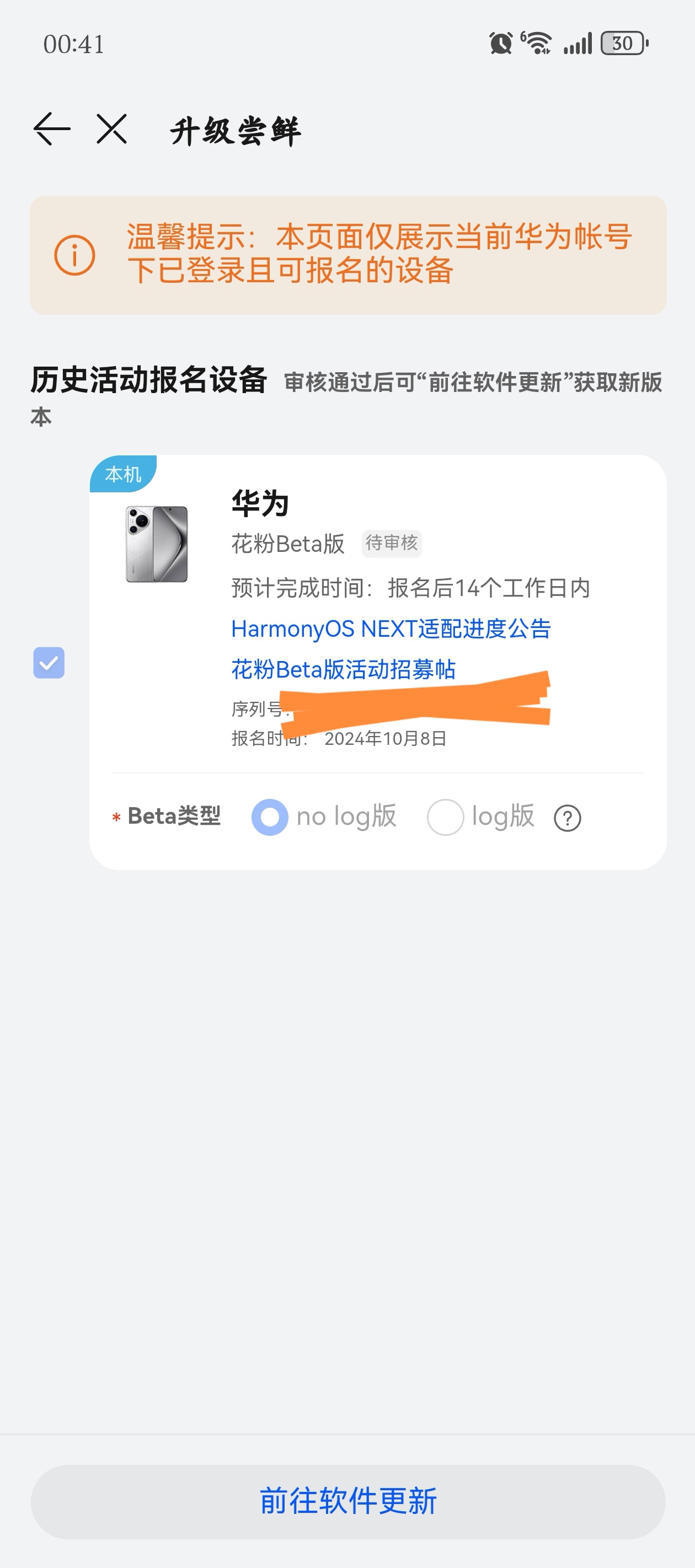
Task: Click the Wi-Fi icon in the status bar
Action: click(538, 43)
